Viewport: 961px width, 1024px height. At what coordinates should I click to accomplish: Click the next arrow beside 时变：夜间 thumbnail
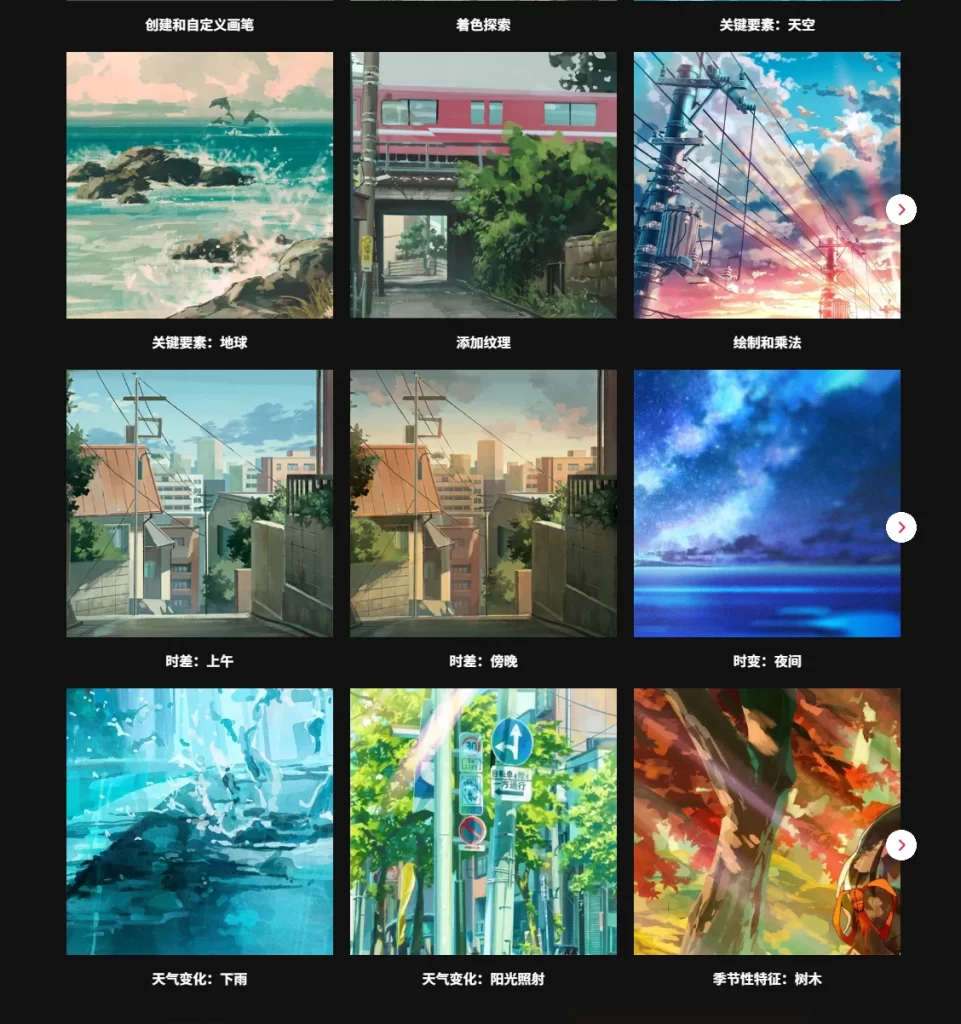tap(900, 527)
